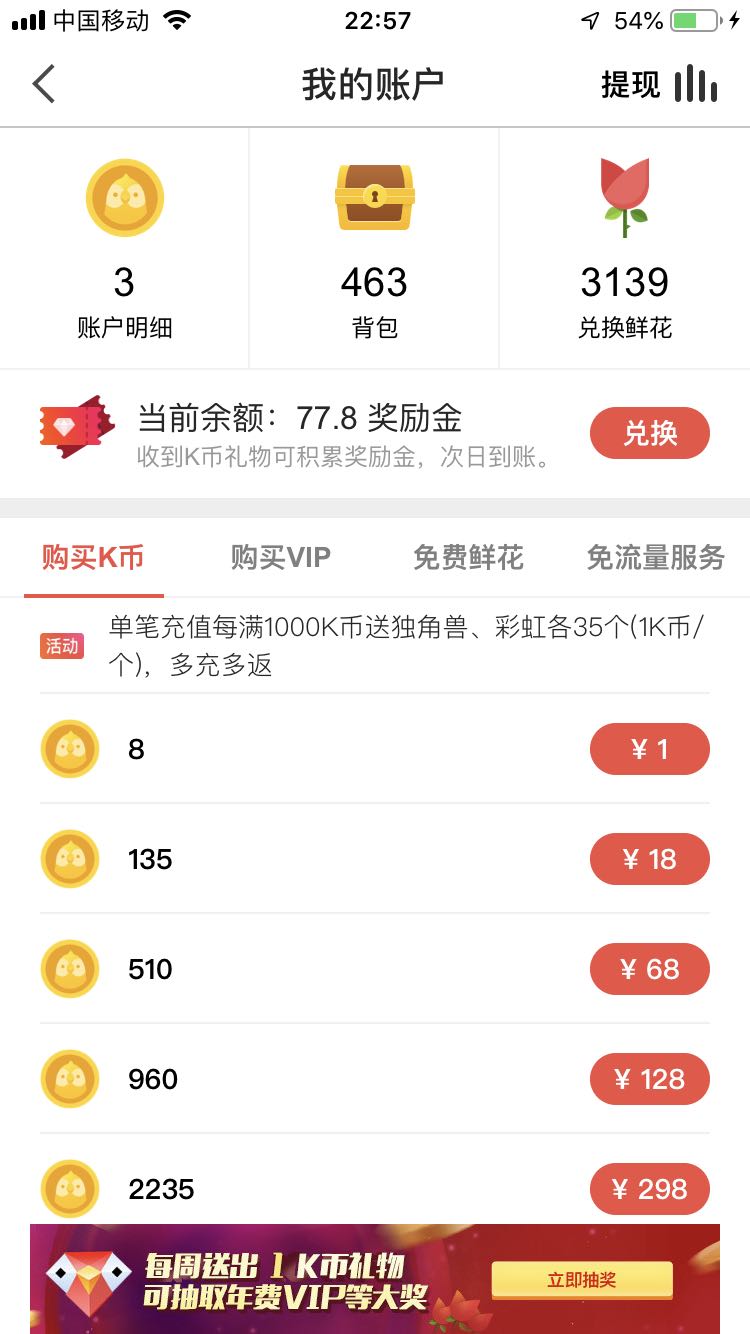The image size is (750, 1334).
Task: Switch to the 免费鲜花 tab
Action: pos(468,557)
